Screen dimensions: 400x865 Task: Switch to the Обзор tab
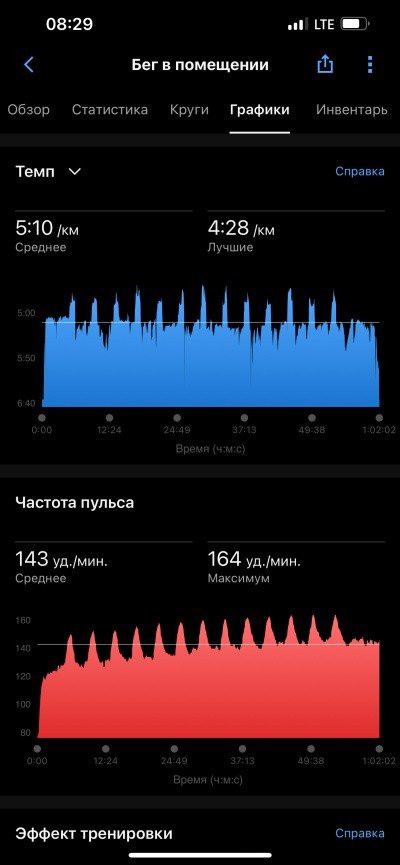[x=28, y=110]
